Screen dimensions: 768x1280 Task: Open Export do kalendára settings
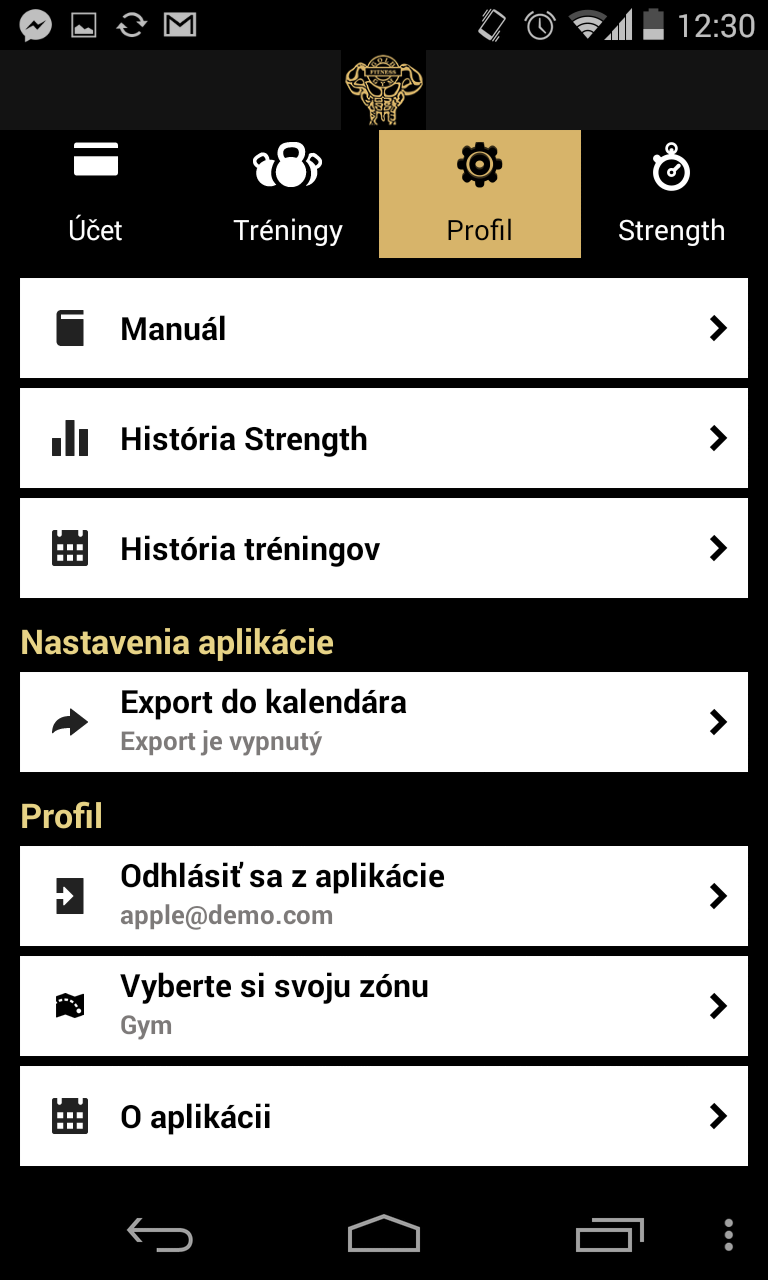[x=384, y=722]
